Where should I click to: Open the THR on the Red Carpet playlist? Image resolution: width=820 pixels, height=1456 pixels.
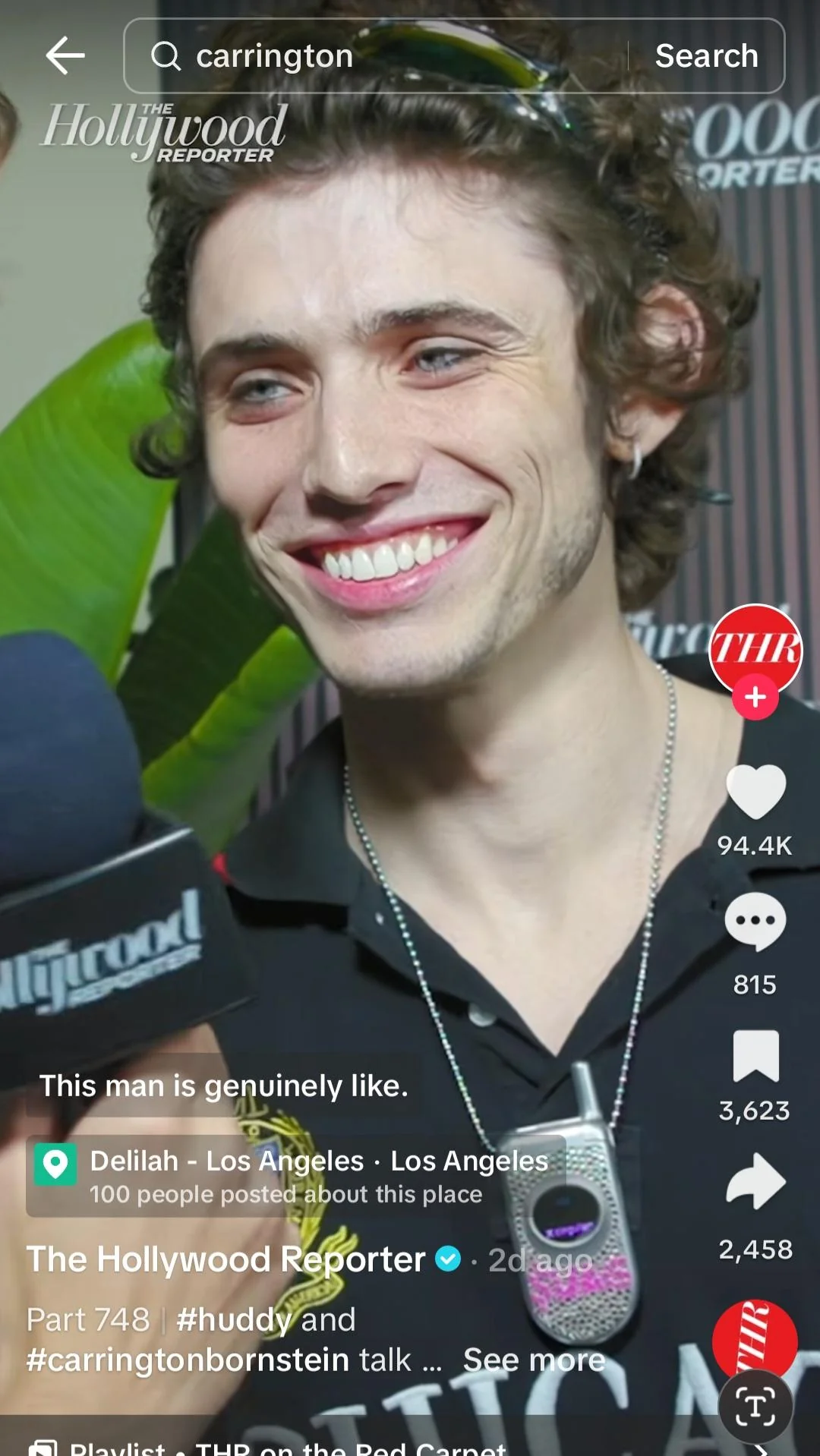tap(349, 1445)
